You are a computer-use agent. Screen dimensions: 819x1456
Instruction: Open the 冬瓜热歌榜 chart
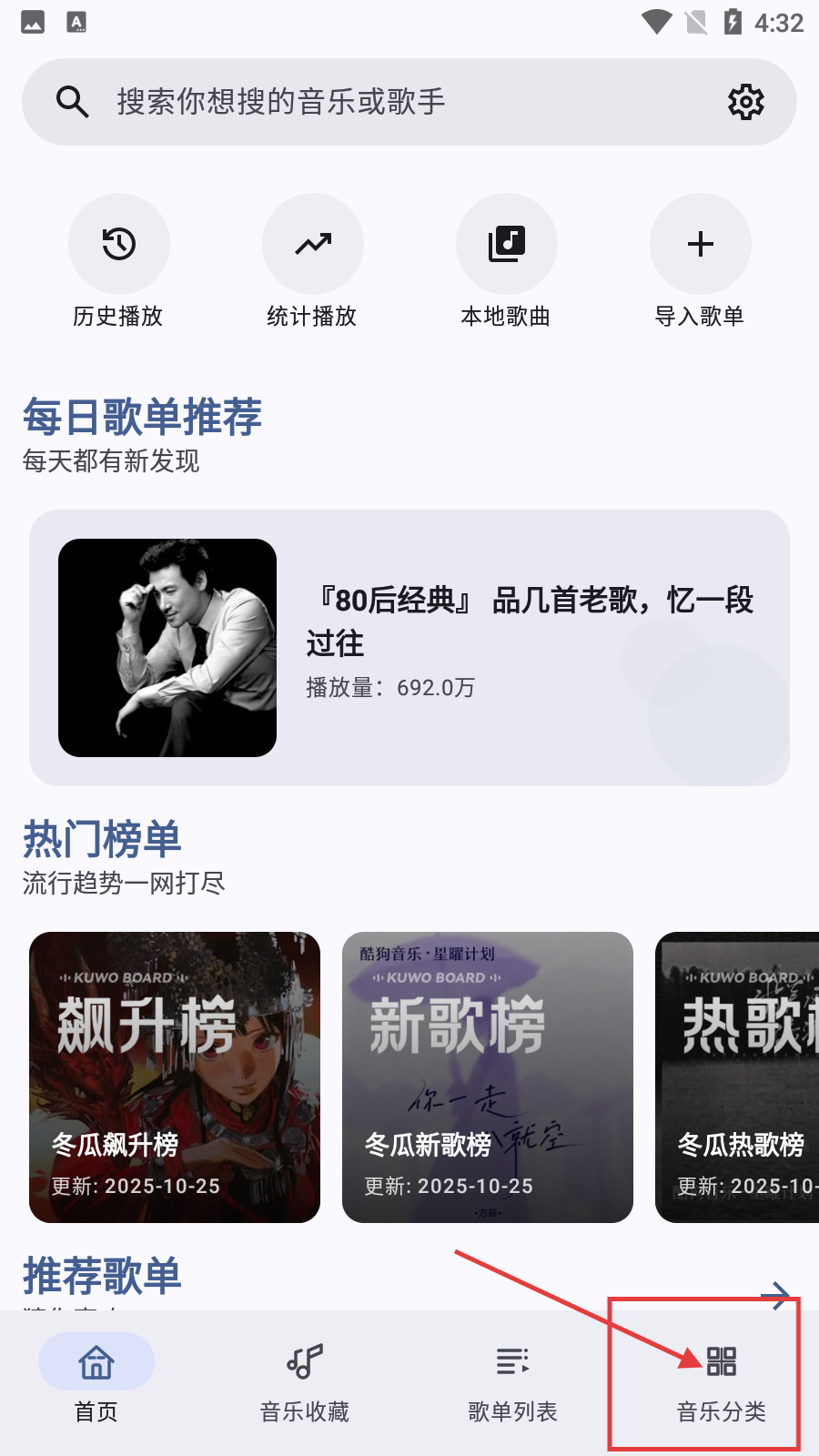point(737,1077)
